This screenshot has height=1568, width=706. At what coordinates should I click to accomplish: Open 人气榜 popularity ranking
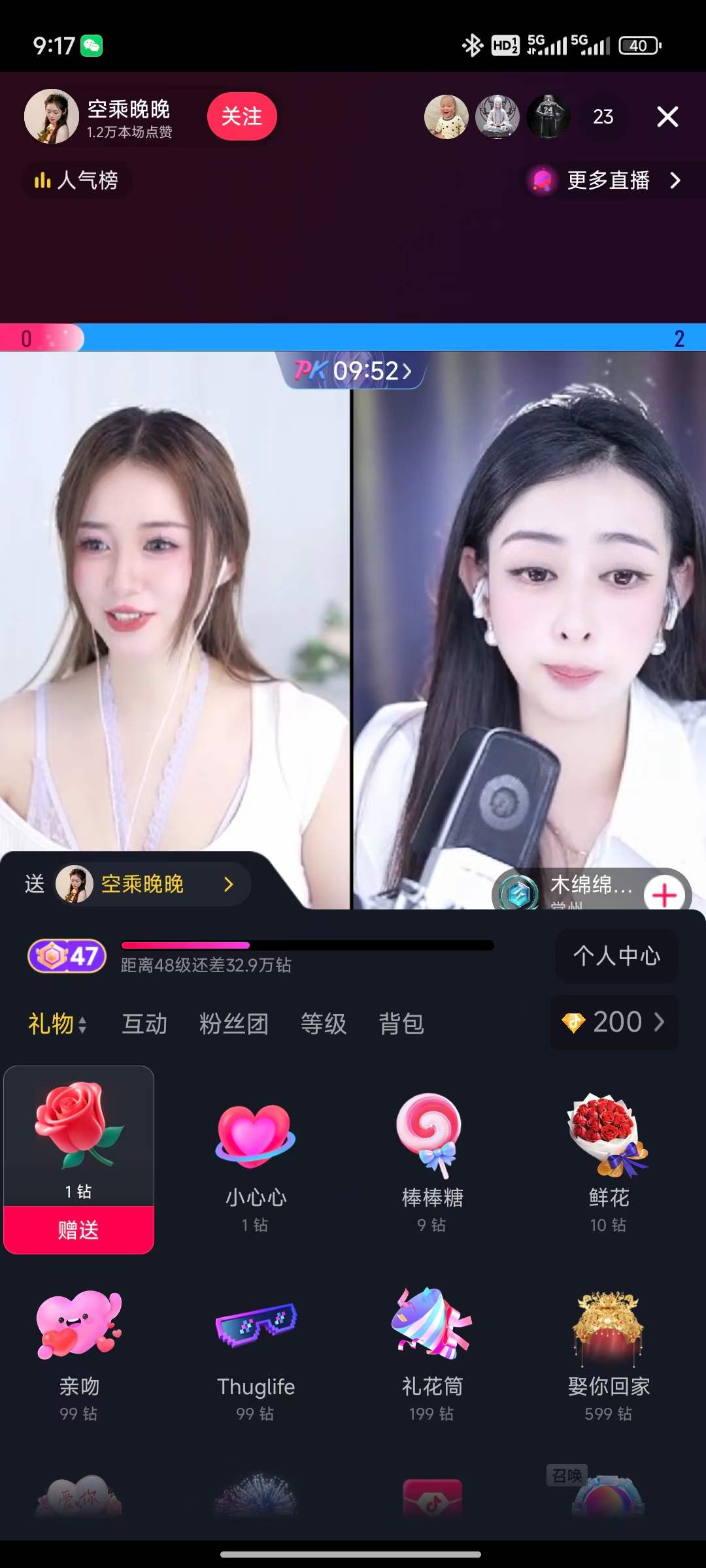(77, 180)
